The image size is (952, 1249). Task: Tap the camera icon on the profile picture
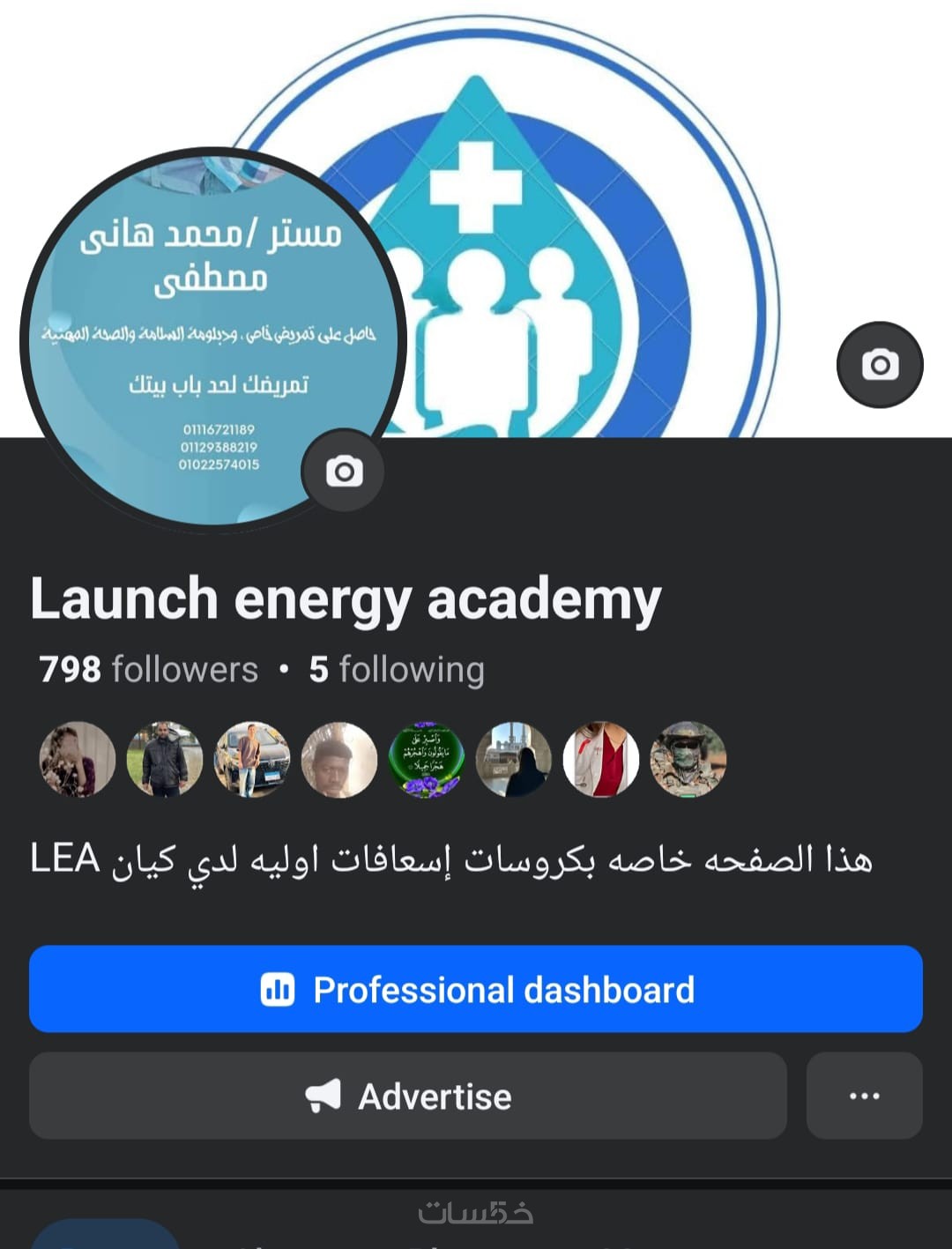tap(344, 472)
